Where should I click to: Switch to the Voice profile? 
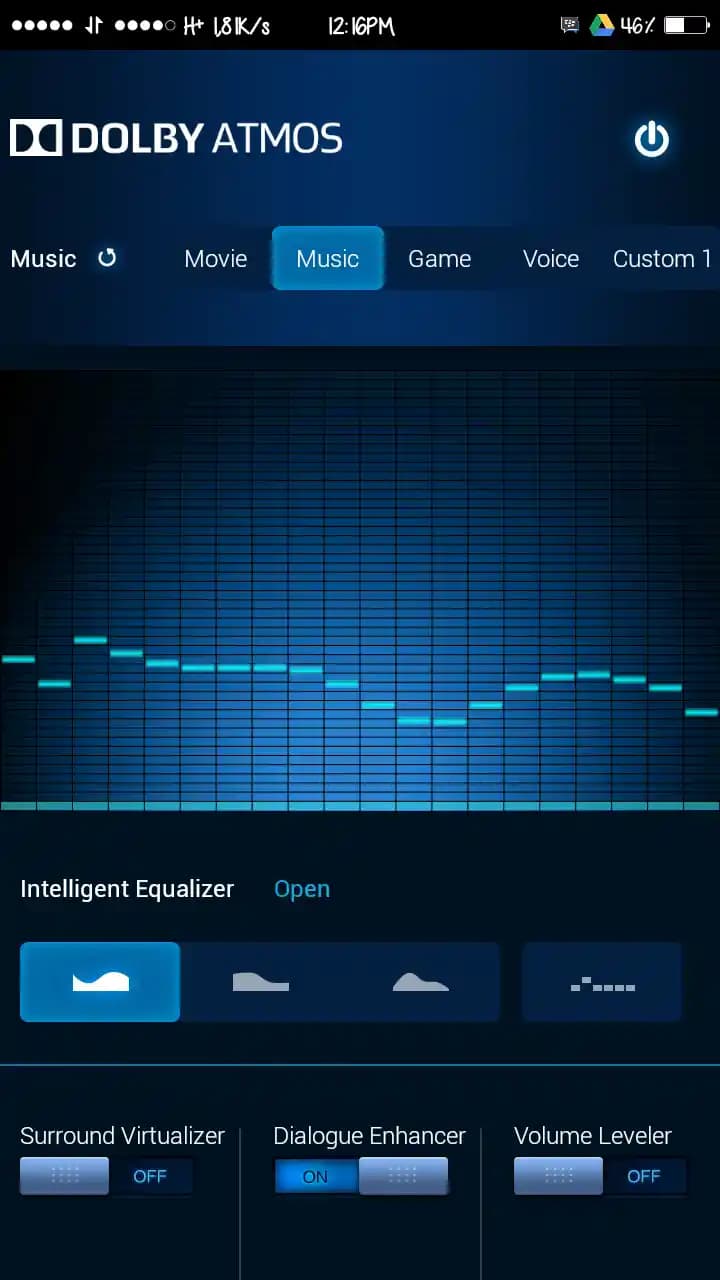pos(551,259)
